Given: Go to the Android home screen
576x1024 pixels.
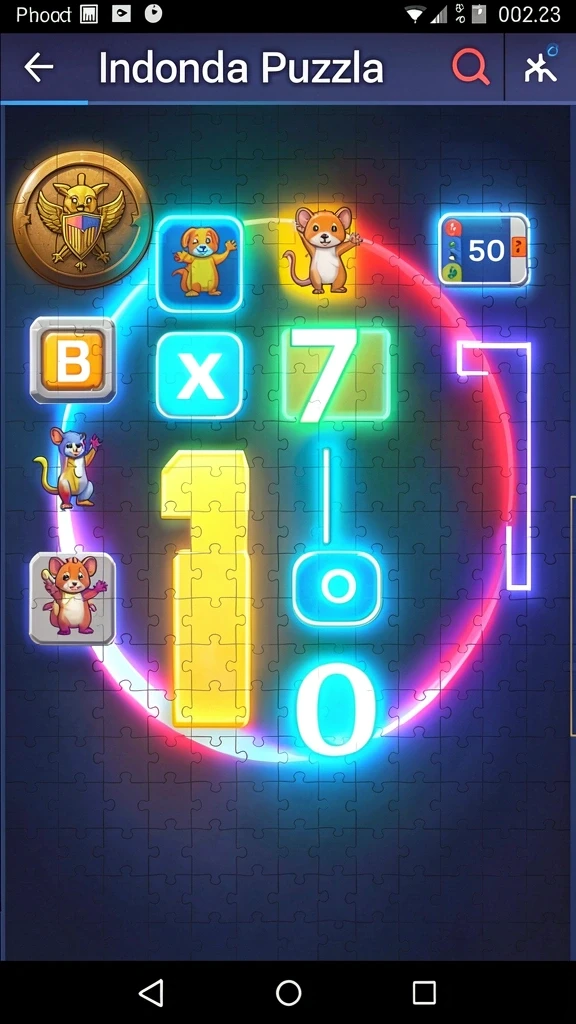Looking at the screenshot, I should [288, 993].
